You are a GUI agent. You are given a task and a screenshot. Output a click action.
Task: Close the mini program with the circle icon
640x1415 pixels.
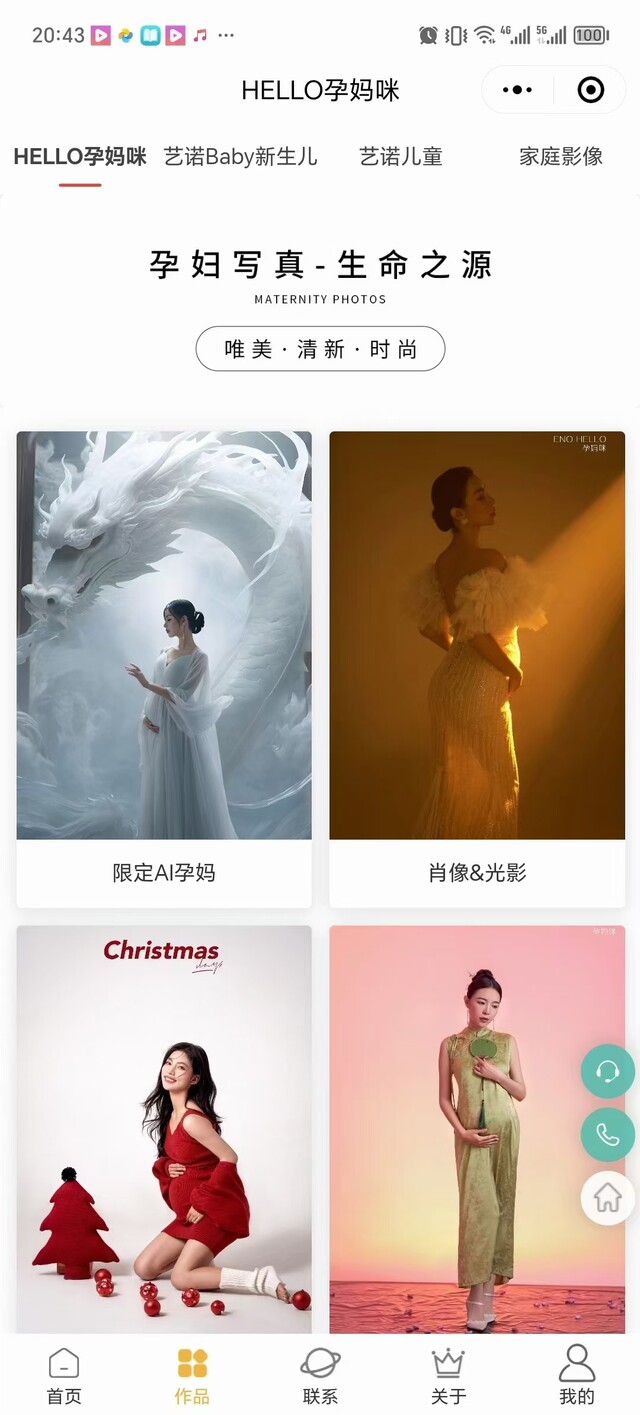[x=591, y=90]
